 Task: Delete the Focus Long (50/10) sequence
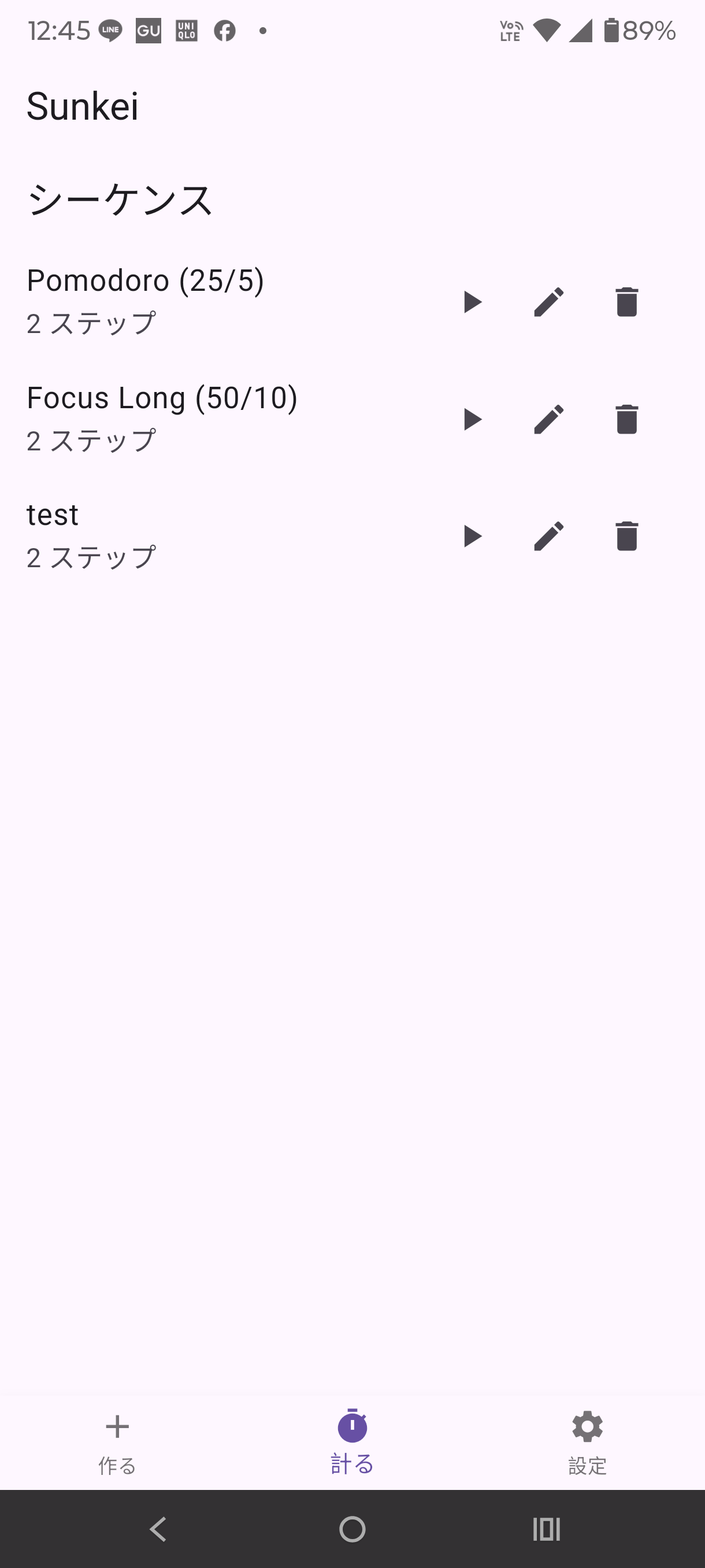(626, 419)
